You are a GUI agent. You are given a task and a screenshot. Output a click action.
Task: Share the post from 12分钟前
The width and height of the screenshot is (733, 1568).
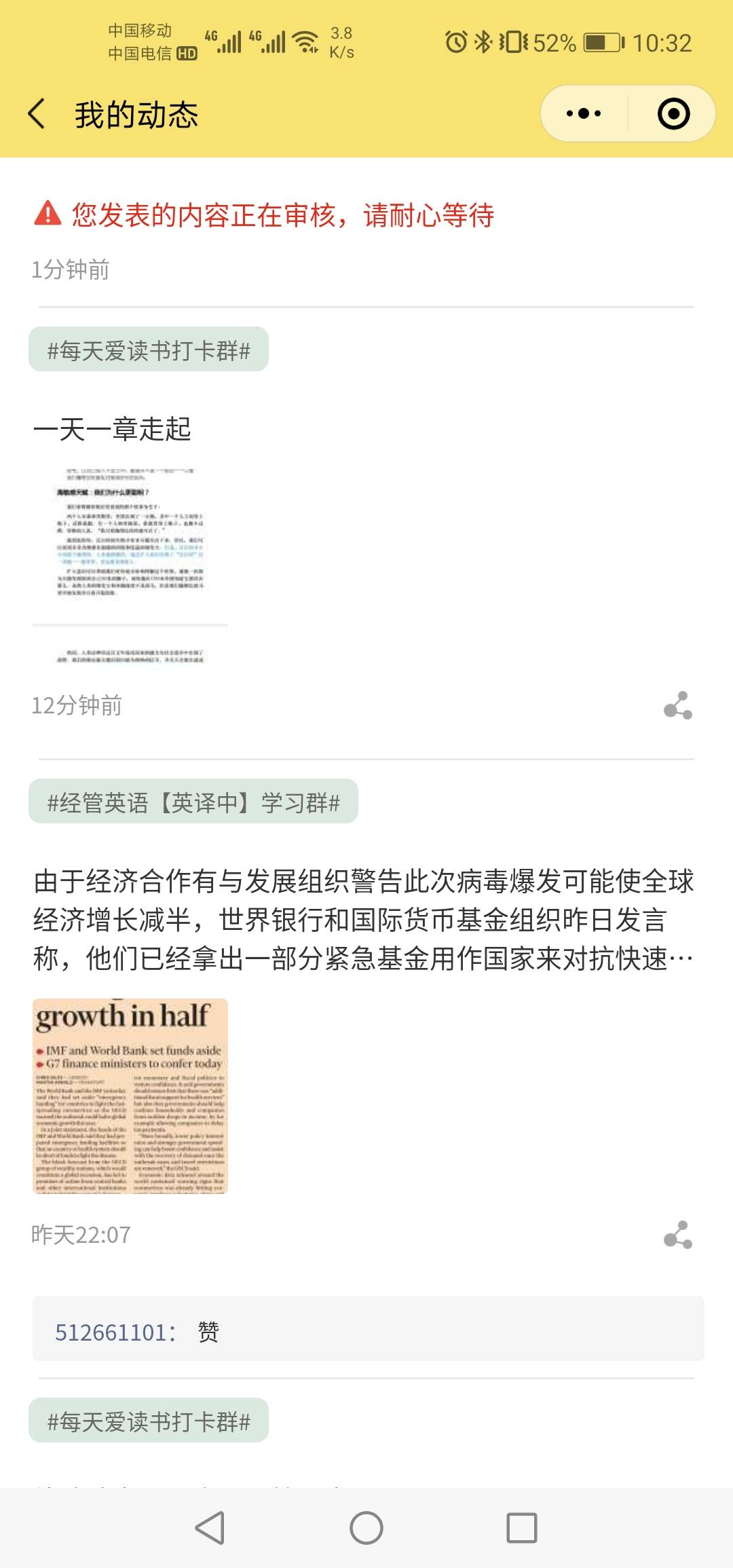(677, 706)
